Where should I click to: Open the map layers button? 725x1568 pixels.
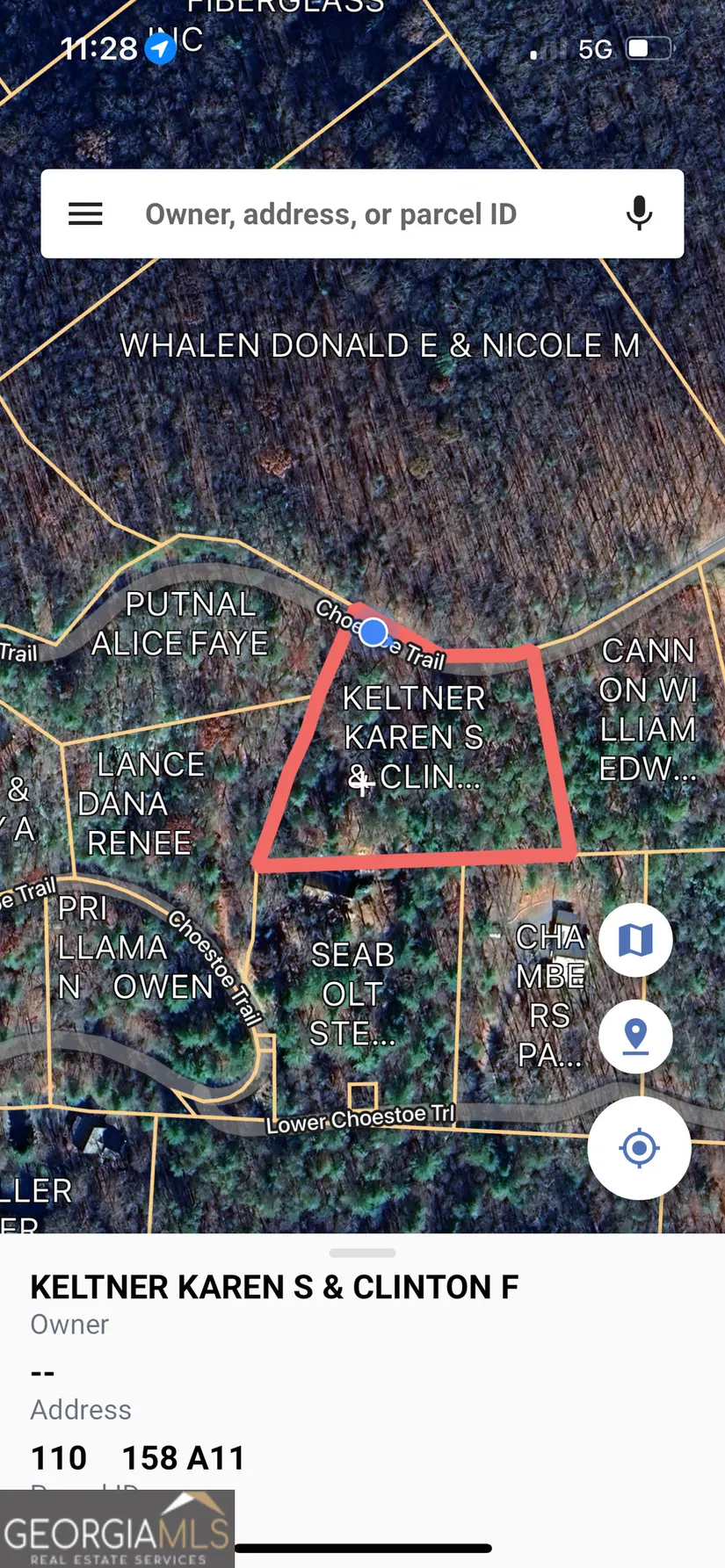635,940
